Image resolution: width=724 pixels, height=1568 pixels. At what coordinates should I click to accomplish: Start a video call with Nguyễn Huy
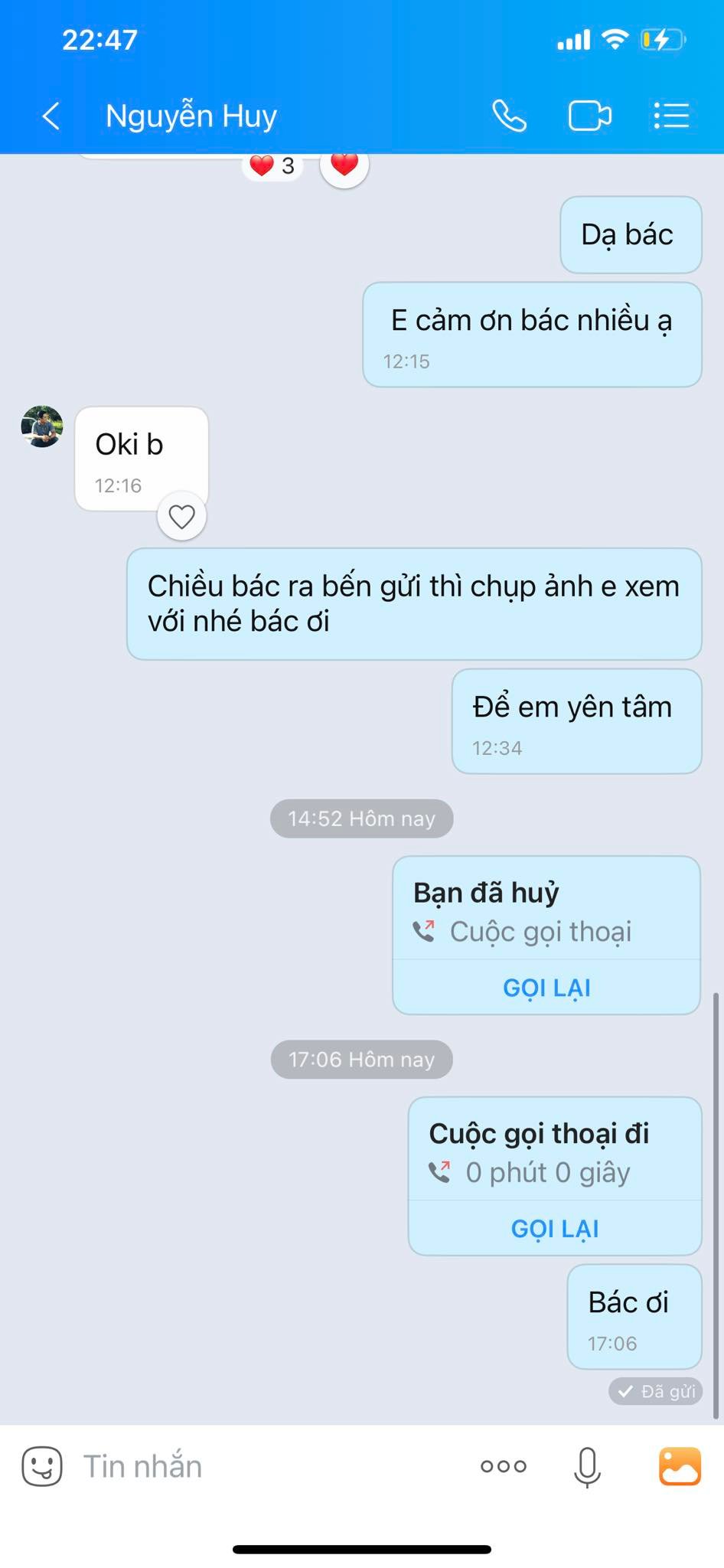[x=590, y=116]
